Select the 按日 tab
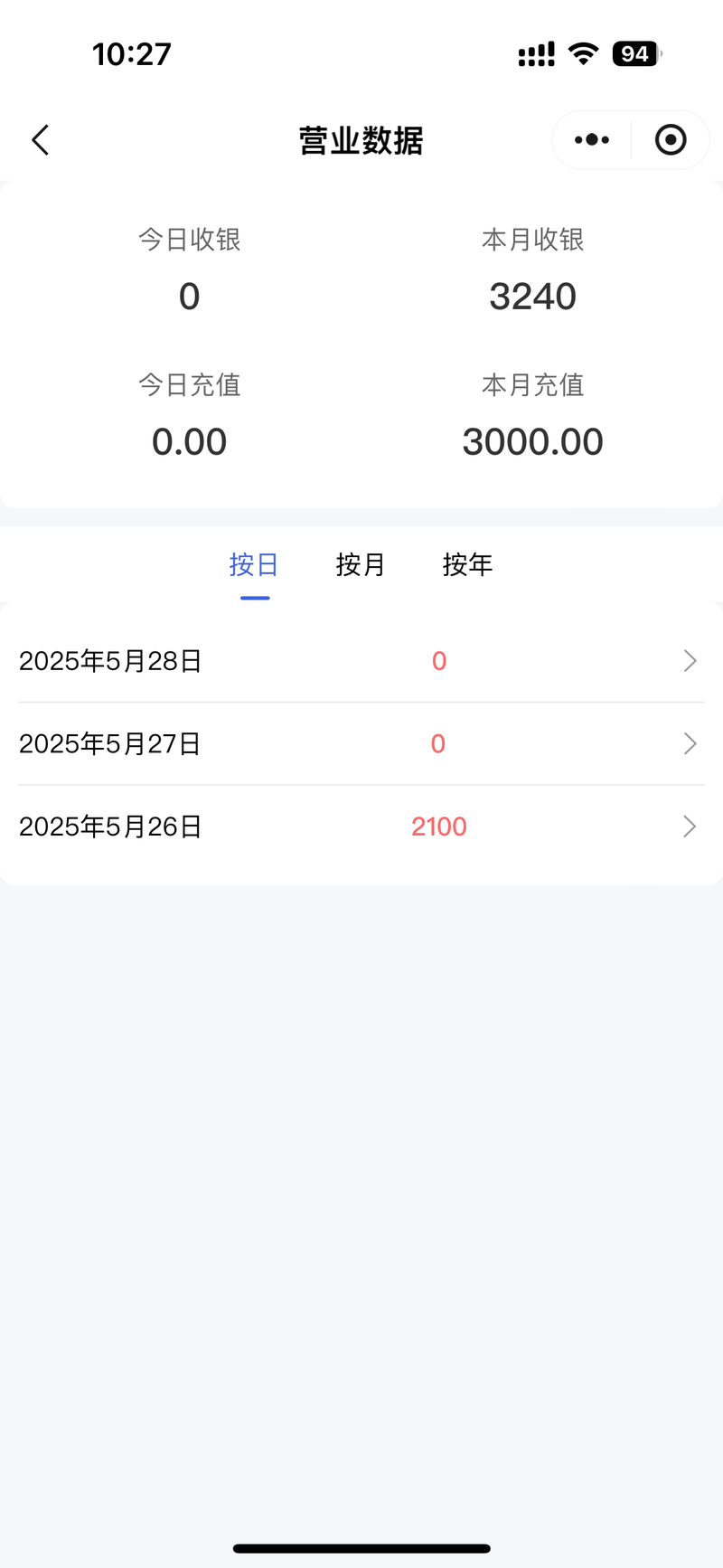 pos(254,565)
